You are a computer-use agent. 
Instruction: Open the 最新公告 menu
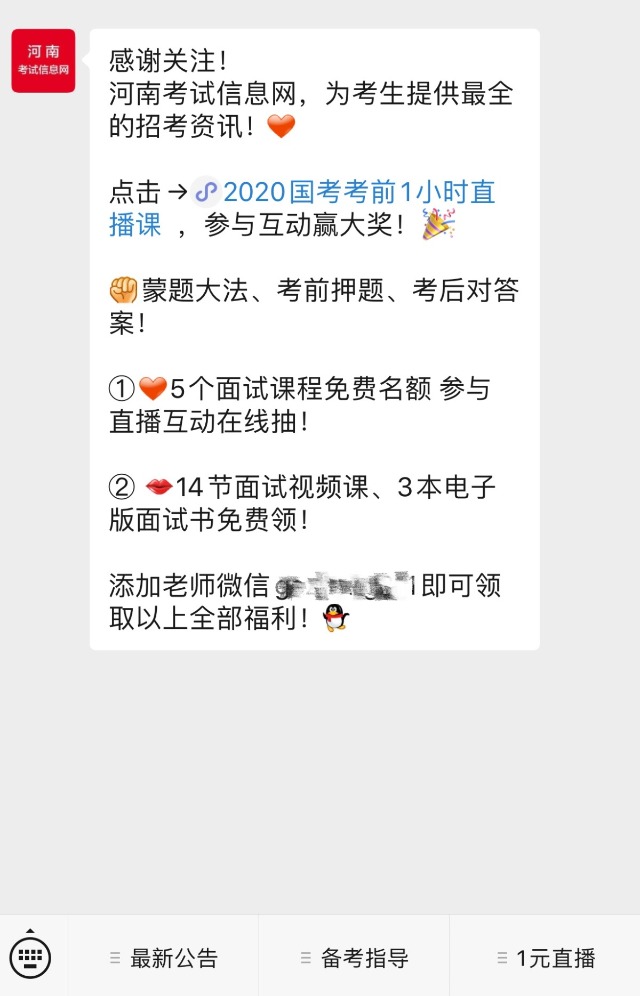tap(163, 957)
